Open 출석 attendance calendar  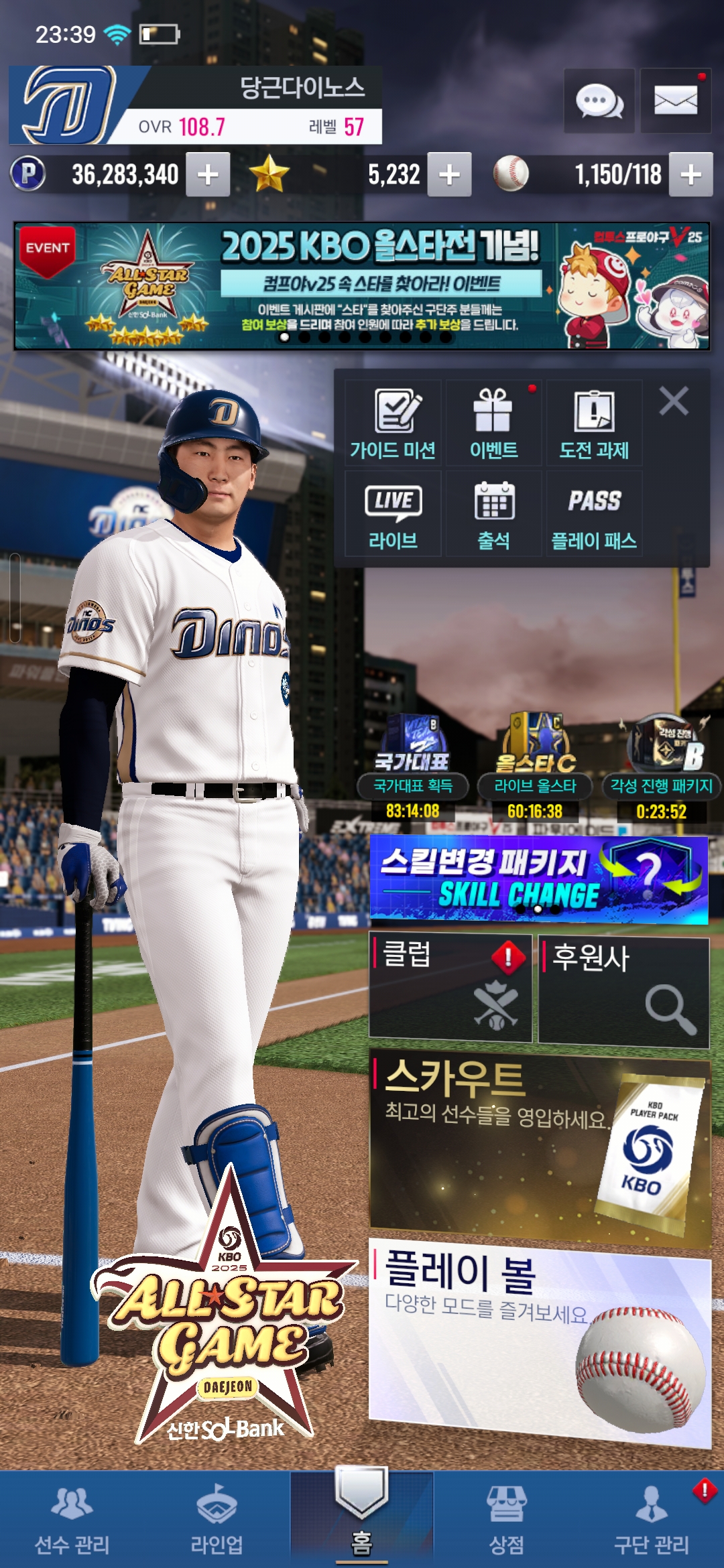pos(493,514)
